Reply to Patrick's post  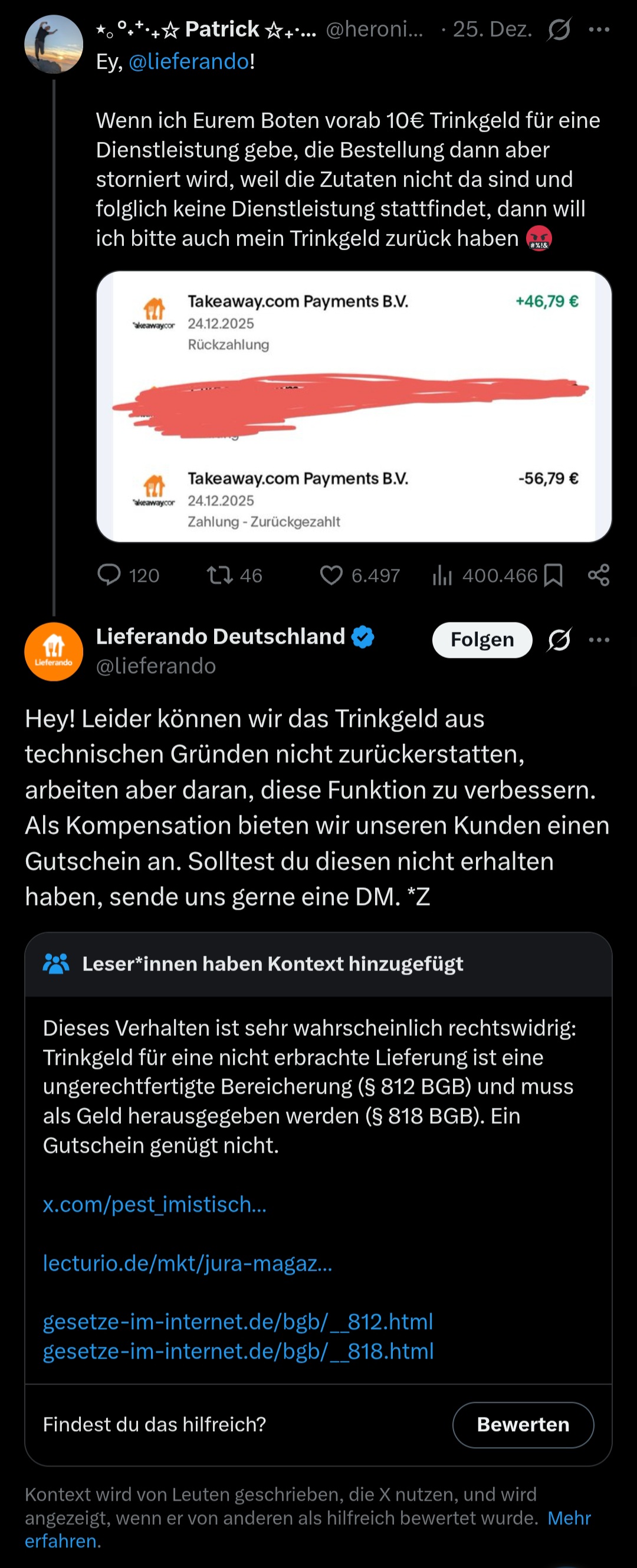tap(110, 575)
